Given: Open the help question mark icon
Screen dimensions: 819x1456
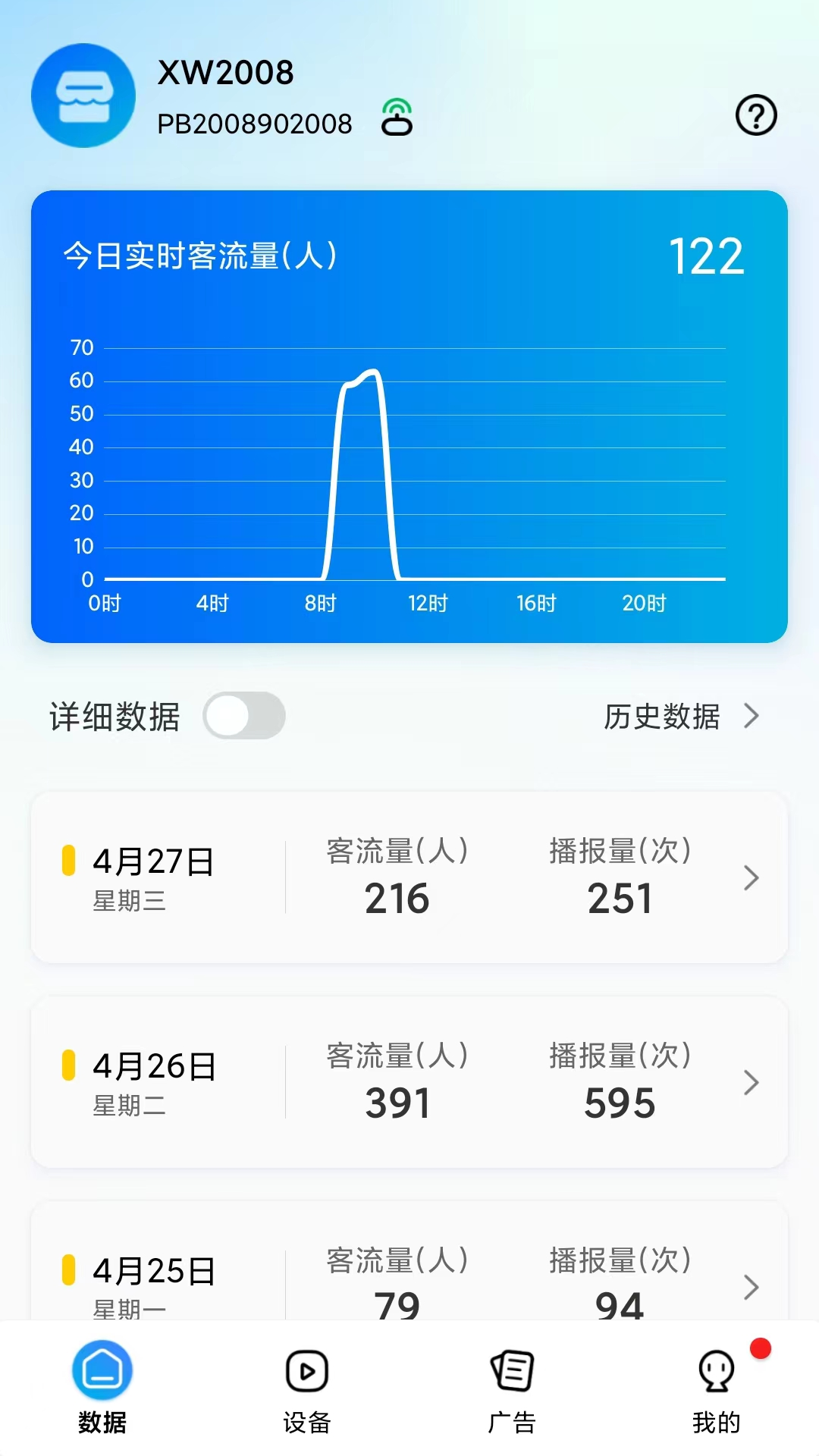Looking at the screenshot, I should (x=756, y=115).
